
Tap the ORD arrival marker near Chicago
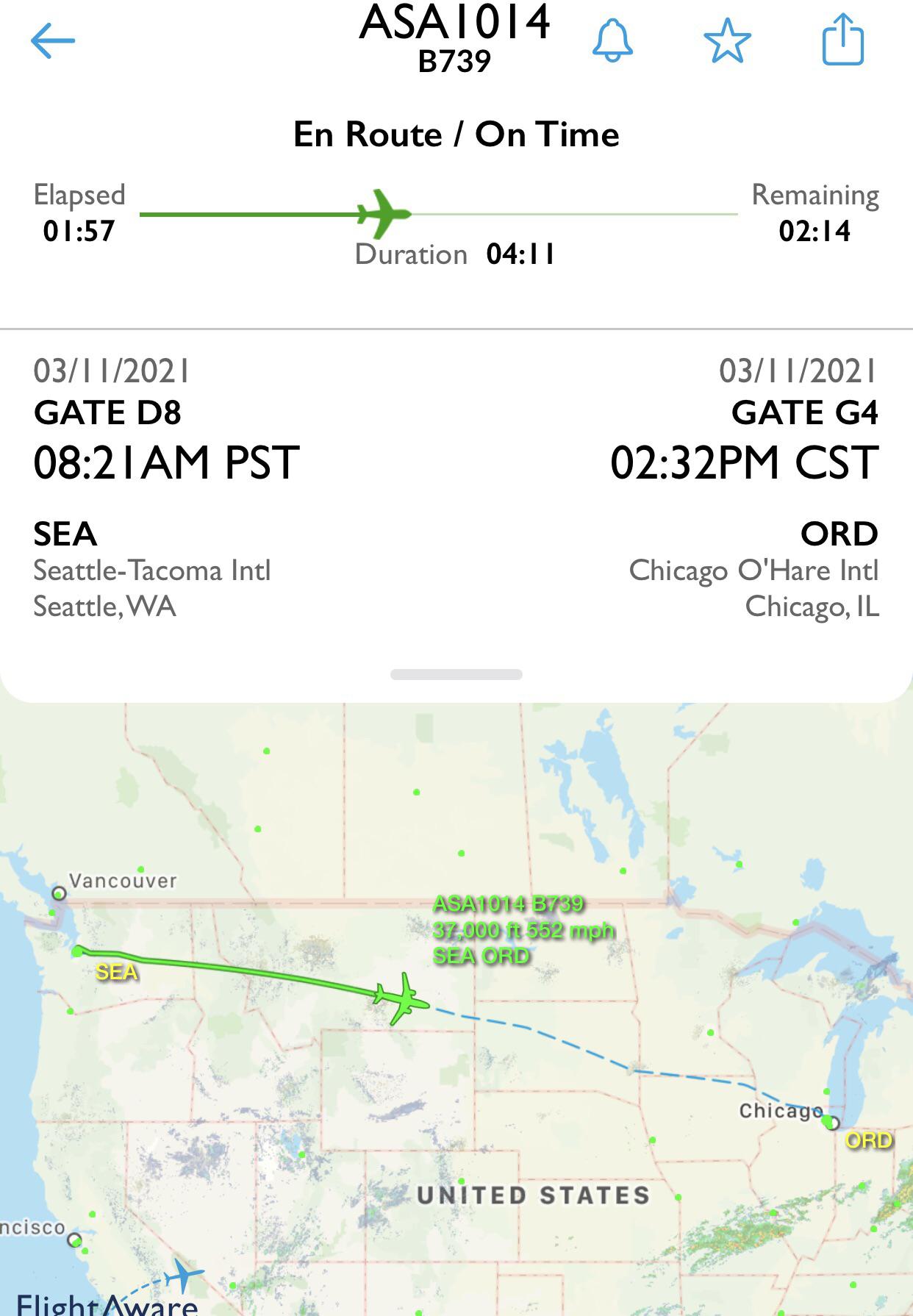click(x=830, y=1121)
